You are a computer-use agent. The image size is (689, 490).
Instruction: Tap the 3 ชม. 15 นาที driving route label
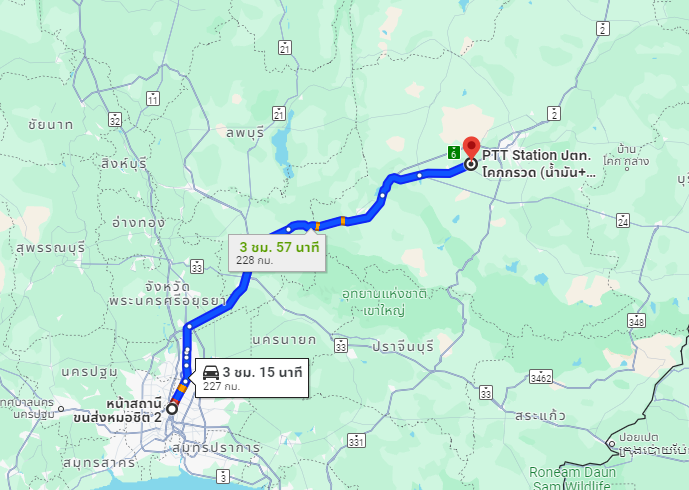click(250, 377)
